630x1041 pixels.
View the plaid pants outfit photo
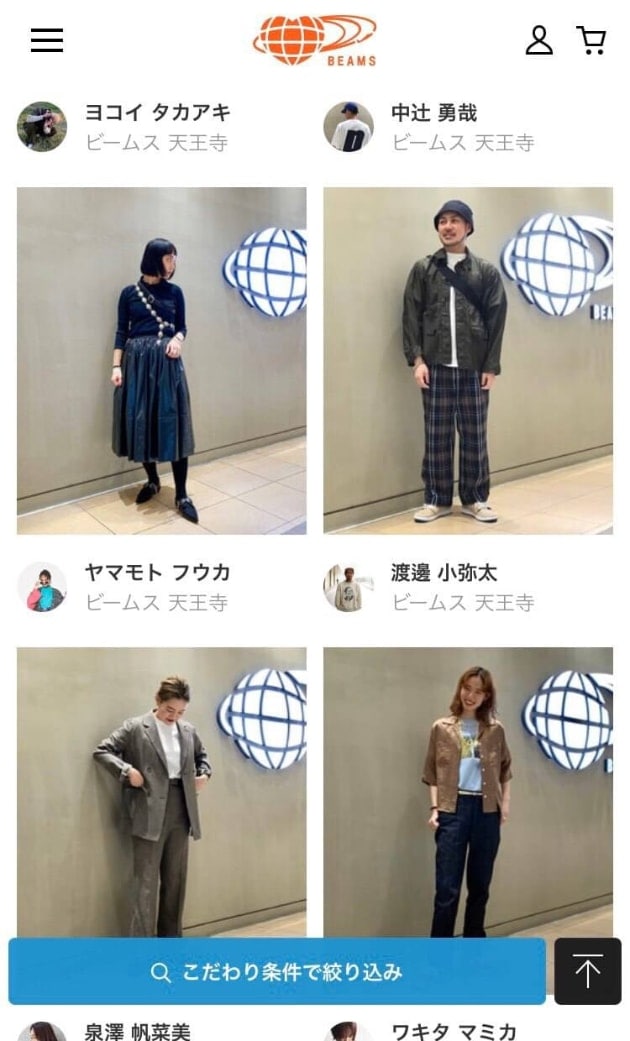point(467,360)
